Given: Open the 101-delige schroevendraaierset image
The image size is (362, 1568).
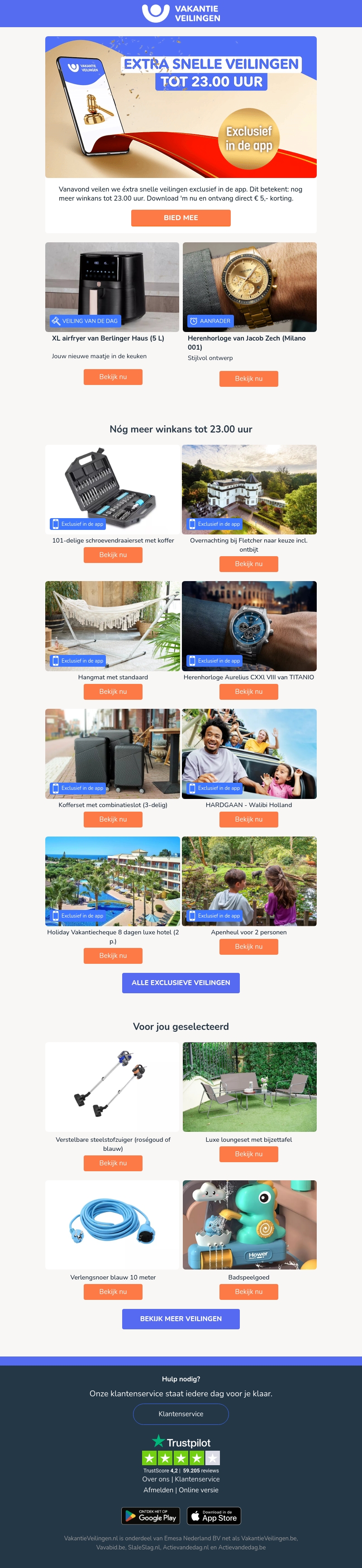Looking at the screenshot, I should pyautogui.click(x=113, y=489).
